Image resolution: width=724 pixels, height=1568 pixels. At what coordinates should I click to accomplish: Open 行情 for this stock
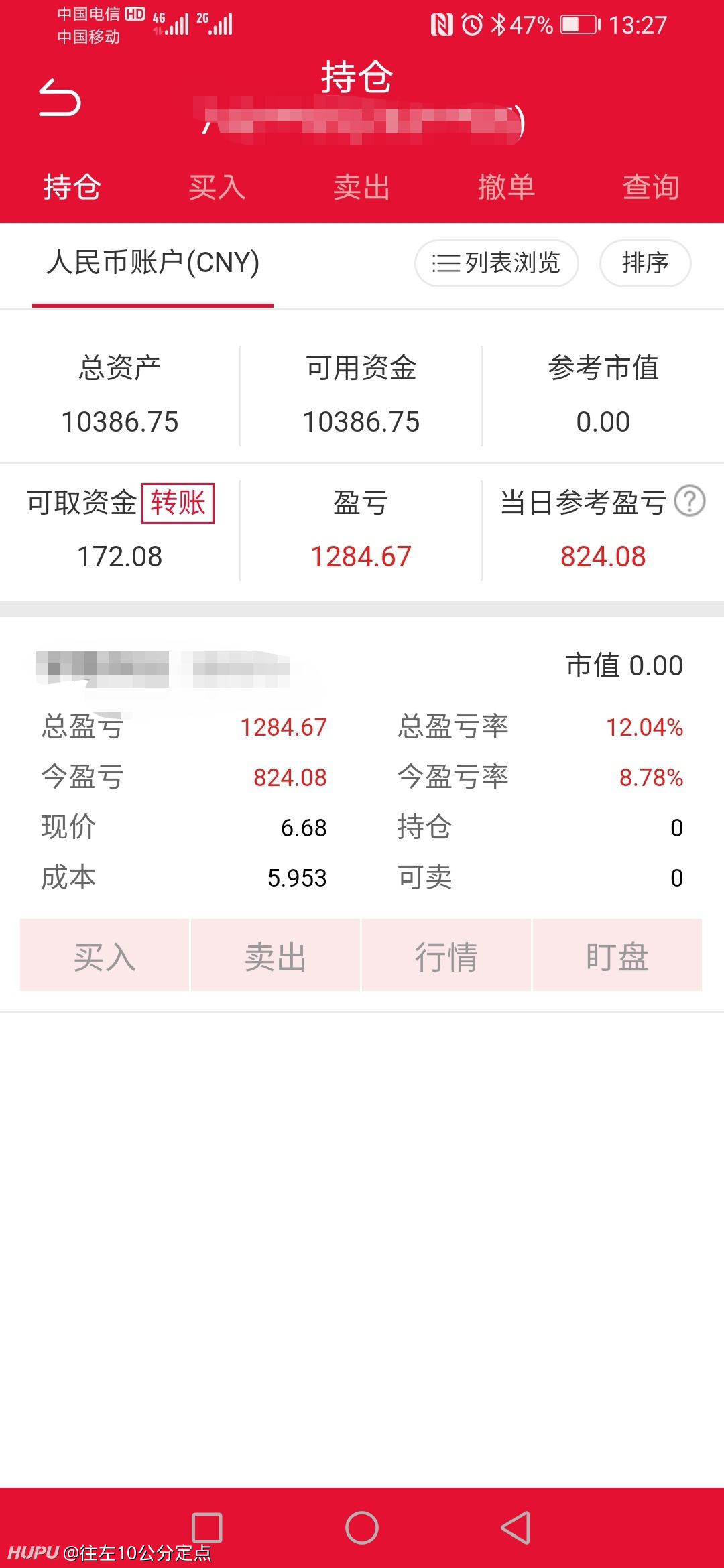(x=446, y=956)
